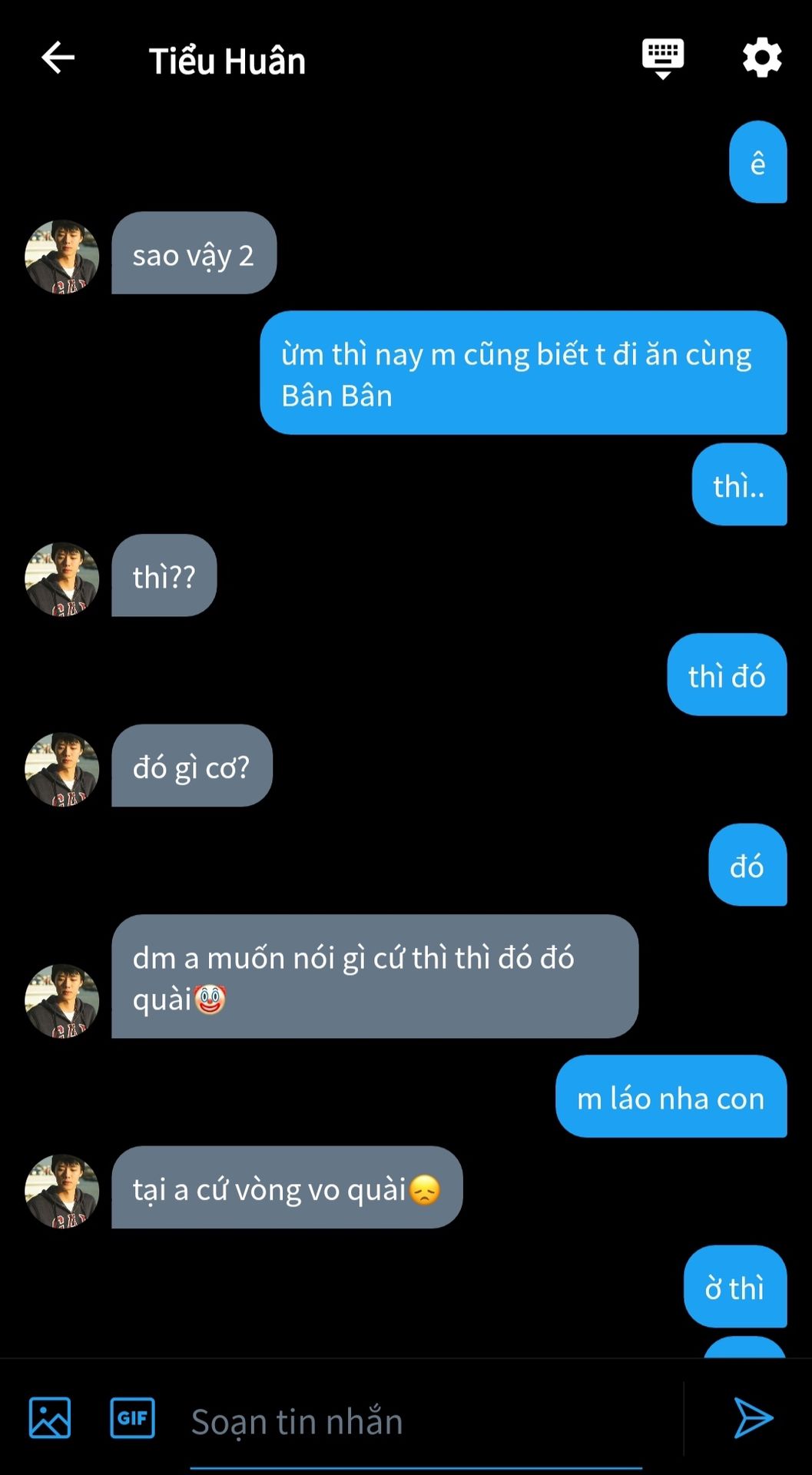This screenshot has width=812, height=1475.
Task: Focus the 'Soạn tin nhắn' message field
Action: pyautogui.click(x=415, y=1421)
